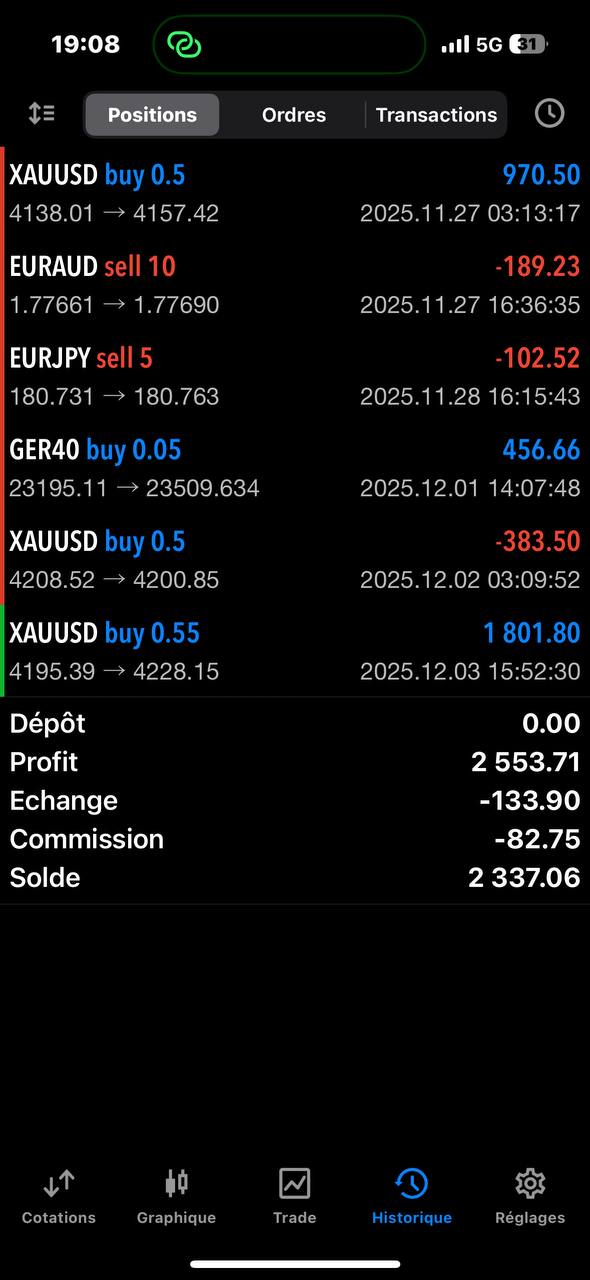Go to the Cotations tab

(x=59, y=1197)
